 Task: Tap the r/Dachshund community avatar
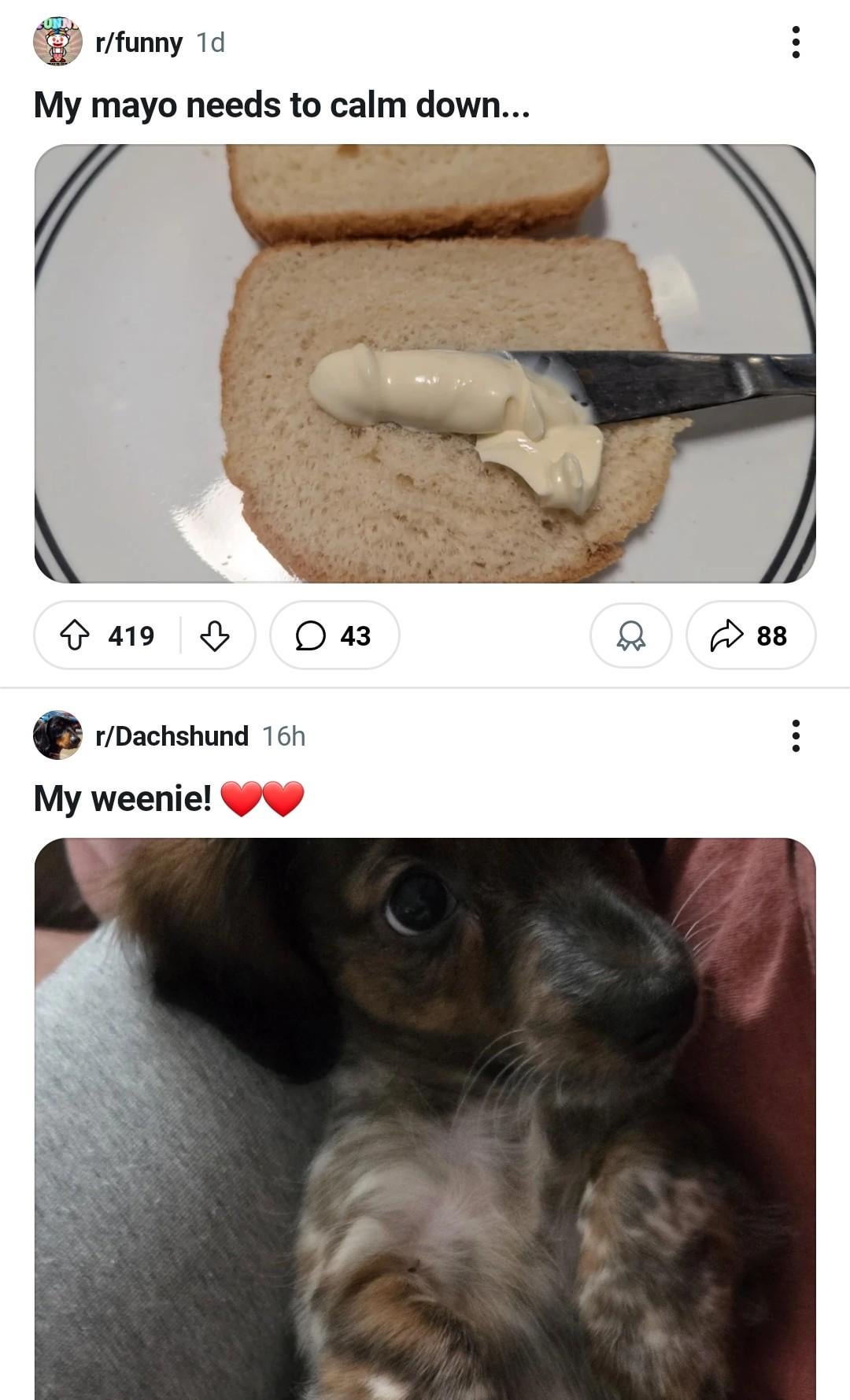tap(57, 735)
